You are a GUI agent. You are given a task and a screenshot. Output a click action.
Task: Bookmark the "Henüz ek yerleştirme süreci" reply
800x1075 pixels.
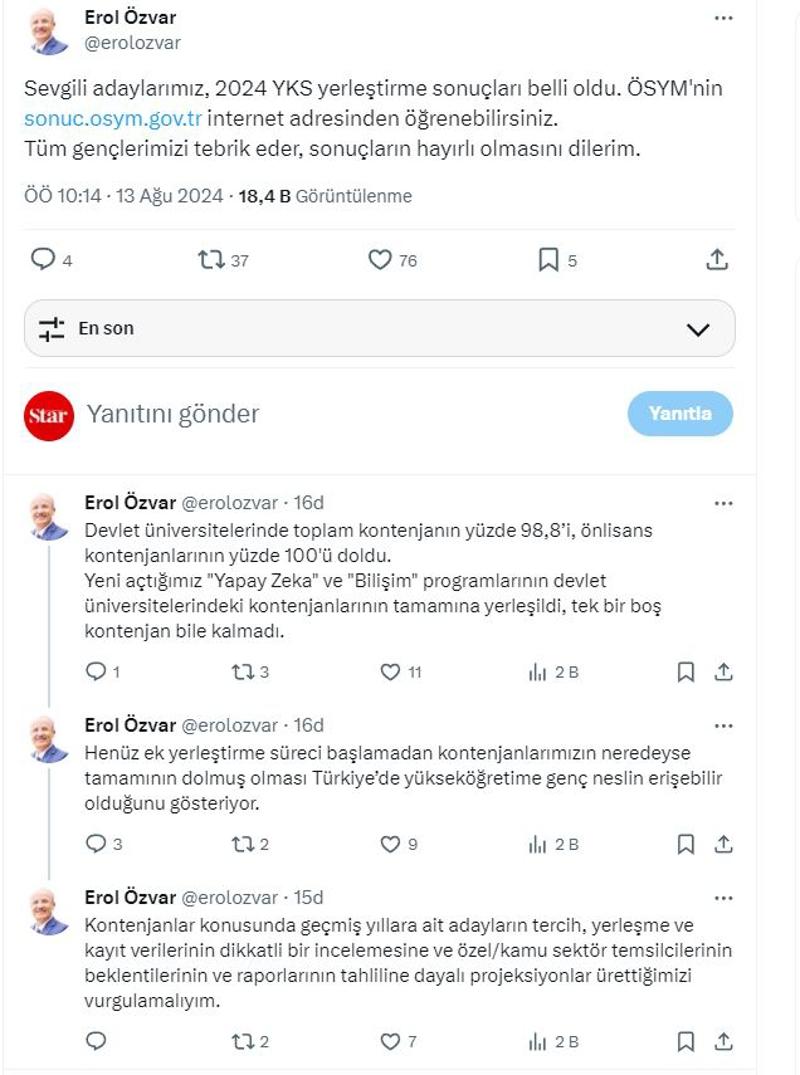click(686, 844)
